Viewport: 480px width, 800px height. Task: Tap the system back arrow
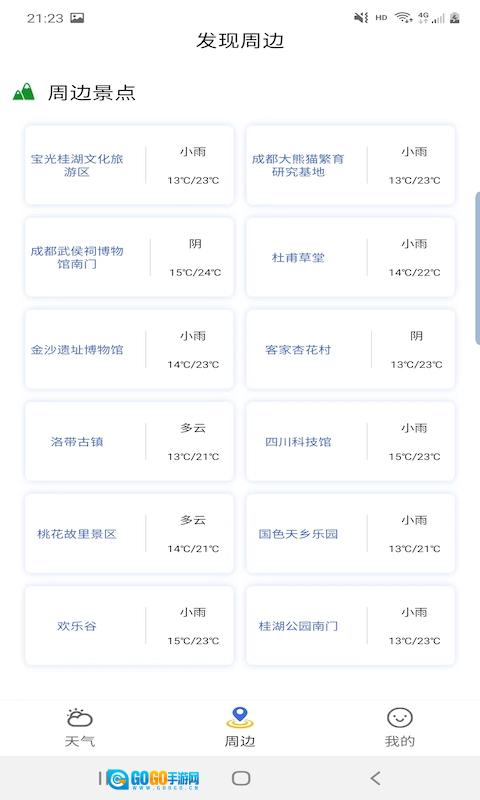pyautogui.click(x=375, y=778)
